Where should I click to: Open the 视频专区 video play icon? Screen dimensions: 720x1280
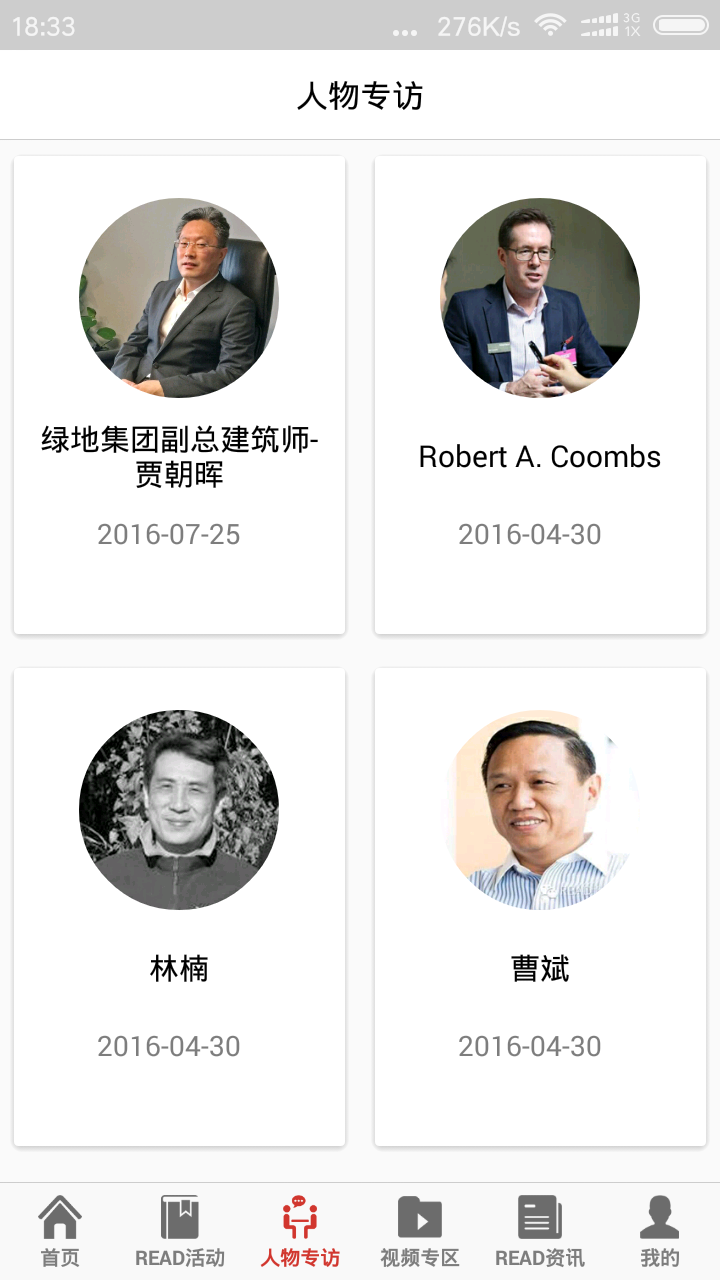point(420,1219)
